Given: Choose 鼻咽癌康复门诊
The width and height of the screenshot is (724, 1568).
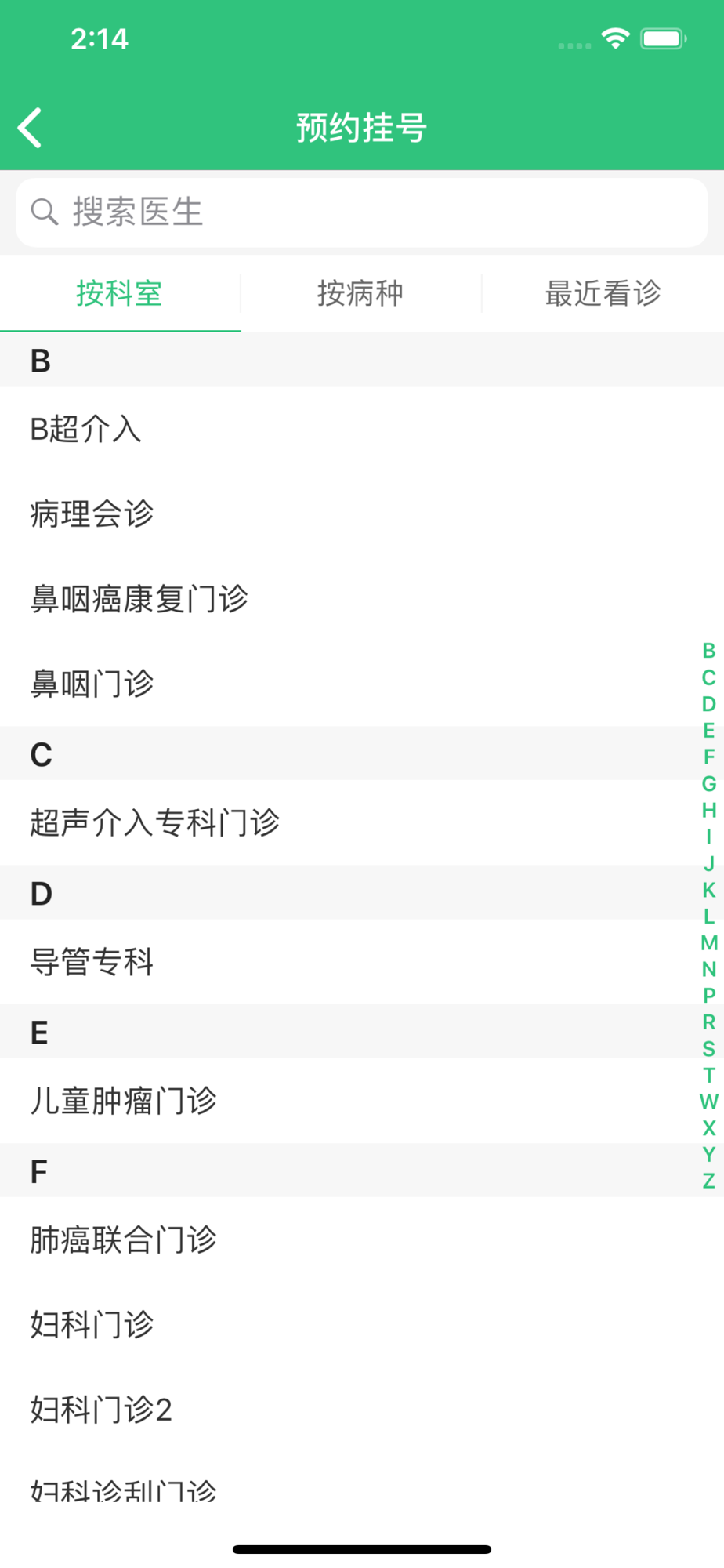Looking at the screenshot, I should pos(139,599).
